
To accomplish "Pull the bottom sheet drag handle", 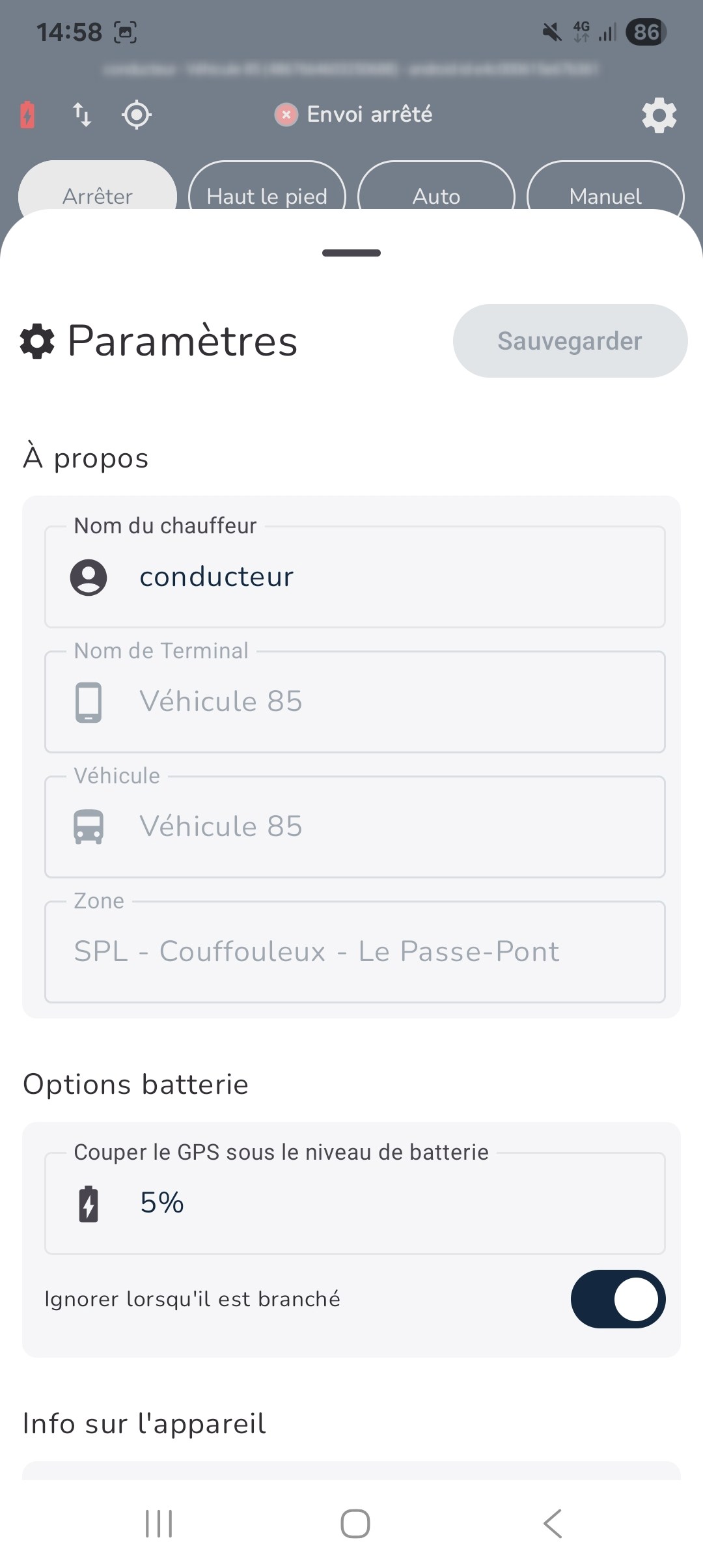I will pyautogui.click(x=351, y=253).
